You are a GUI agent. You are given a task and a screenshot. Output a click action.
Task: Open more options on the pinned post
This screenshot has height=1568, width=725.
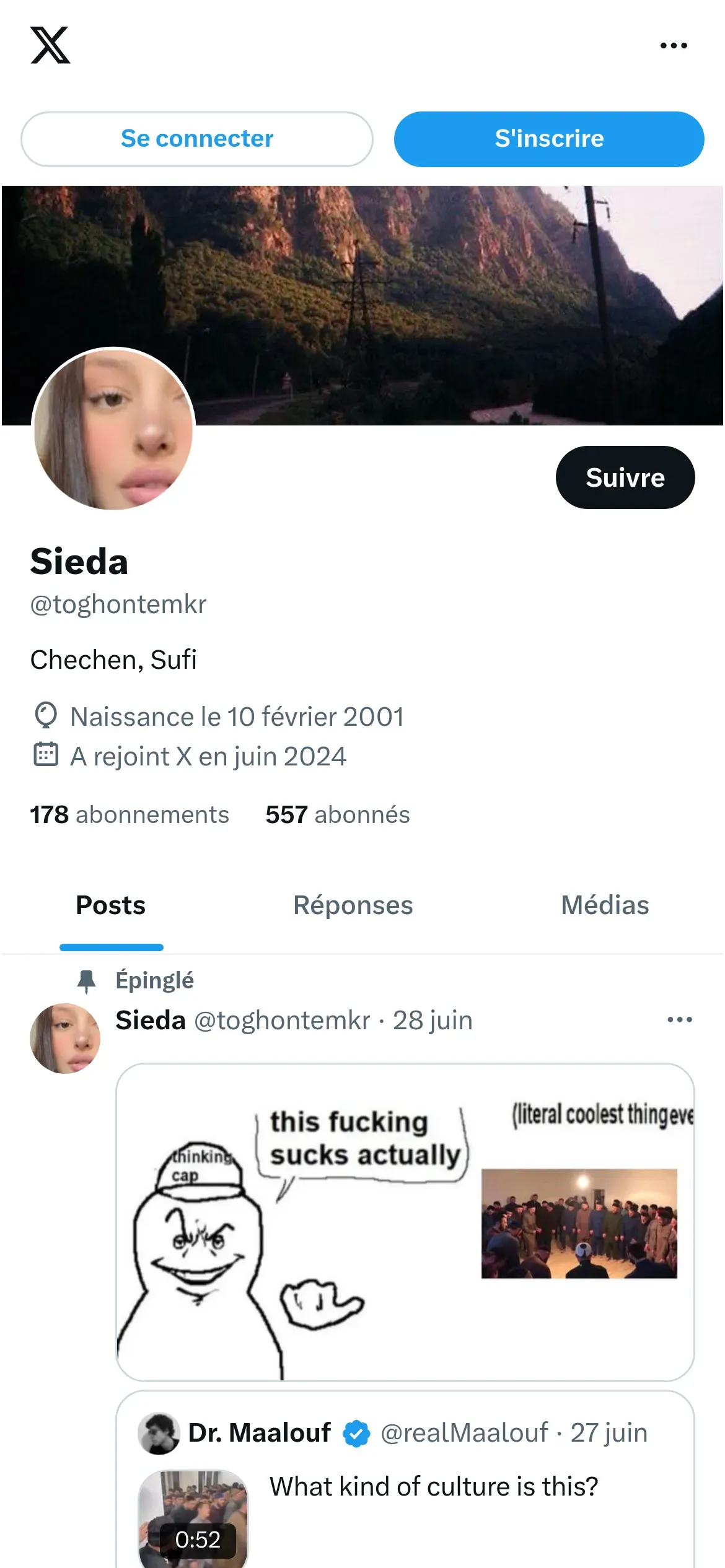coord(679,1020)
